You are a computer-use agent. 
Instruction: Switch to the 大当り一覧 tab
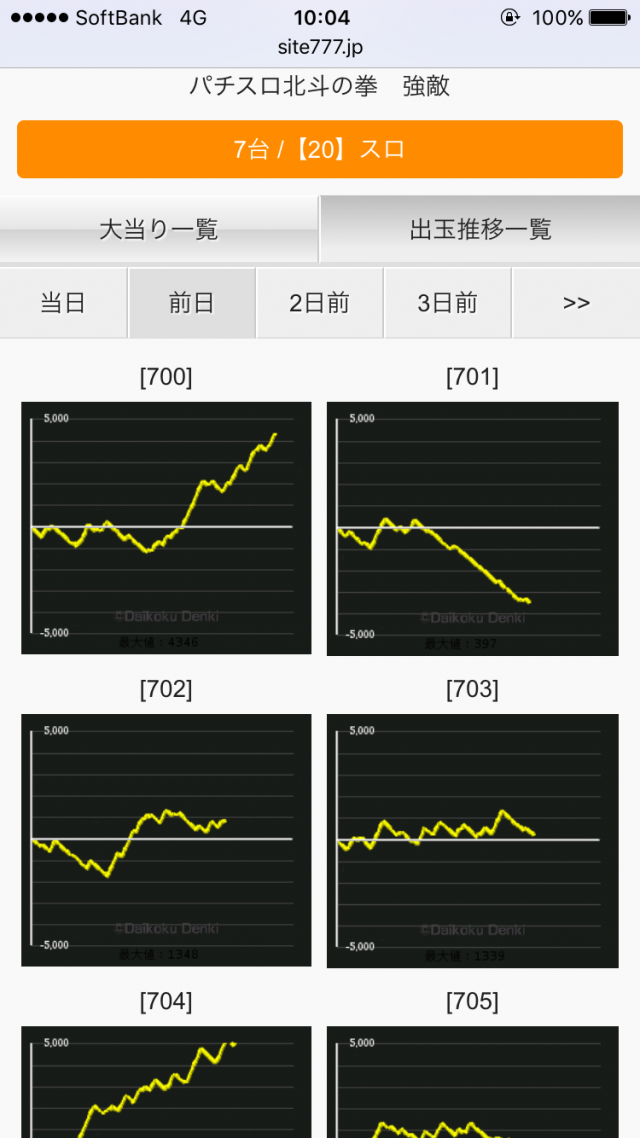point(159,230)
